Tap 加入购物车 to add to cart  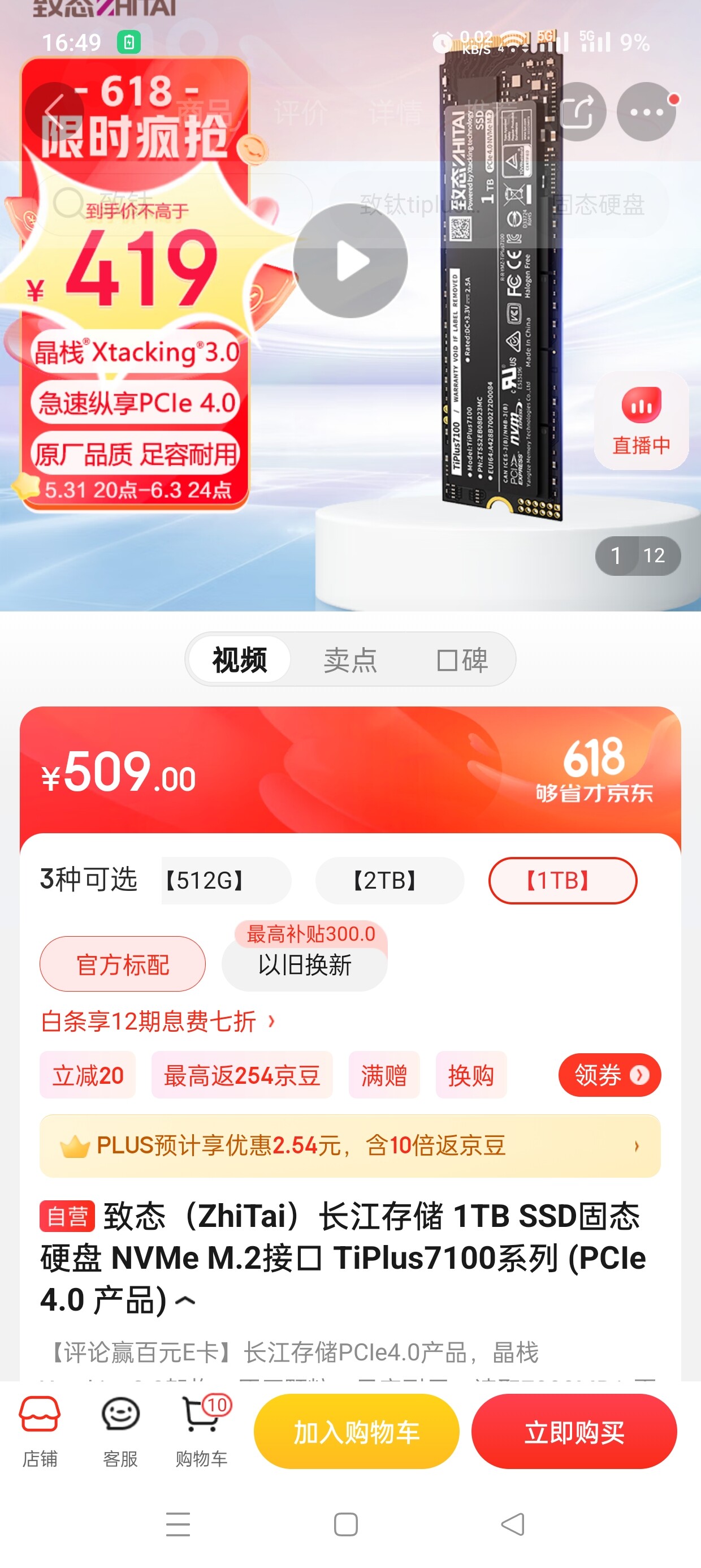357,1432
